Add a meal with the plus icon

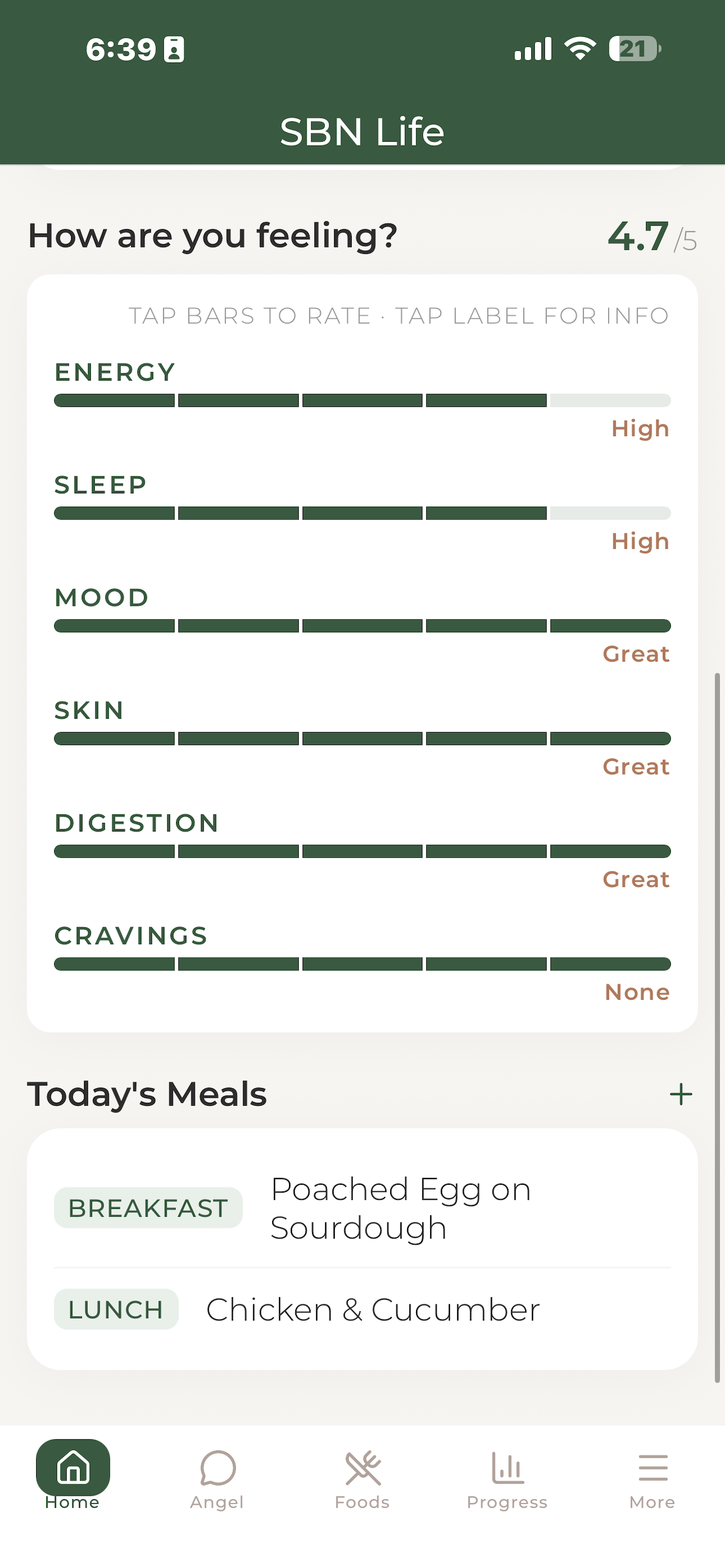coord(680,1094)
